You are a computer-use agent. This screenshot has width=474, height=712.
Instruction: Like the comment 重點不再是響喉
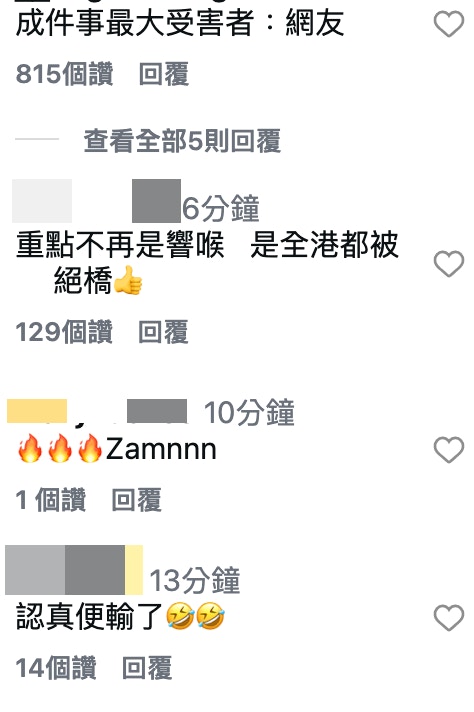(x=449, y=263)
